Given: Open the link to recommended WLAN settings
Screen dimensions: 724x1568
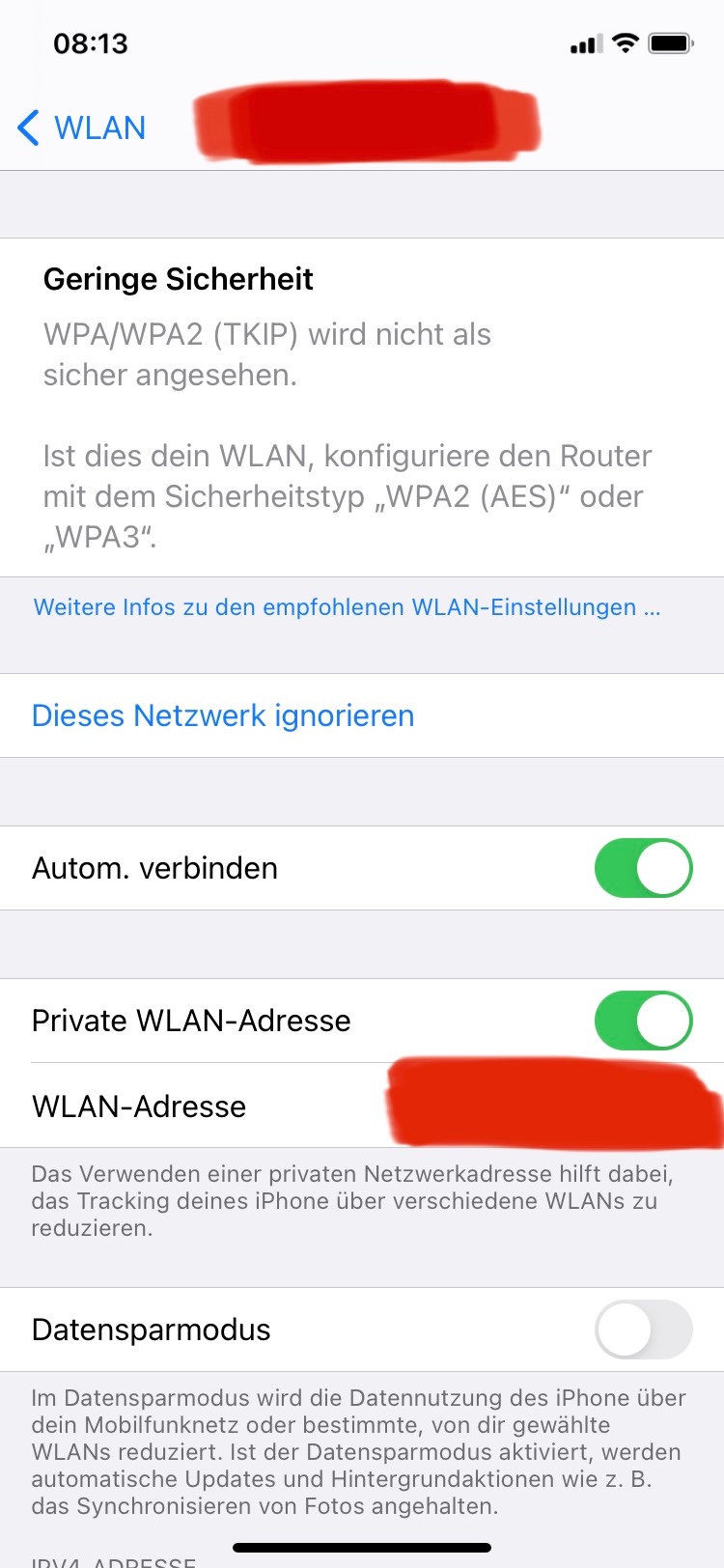Looking at the screenshot, I should (348, 607).
